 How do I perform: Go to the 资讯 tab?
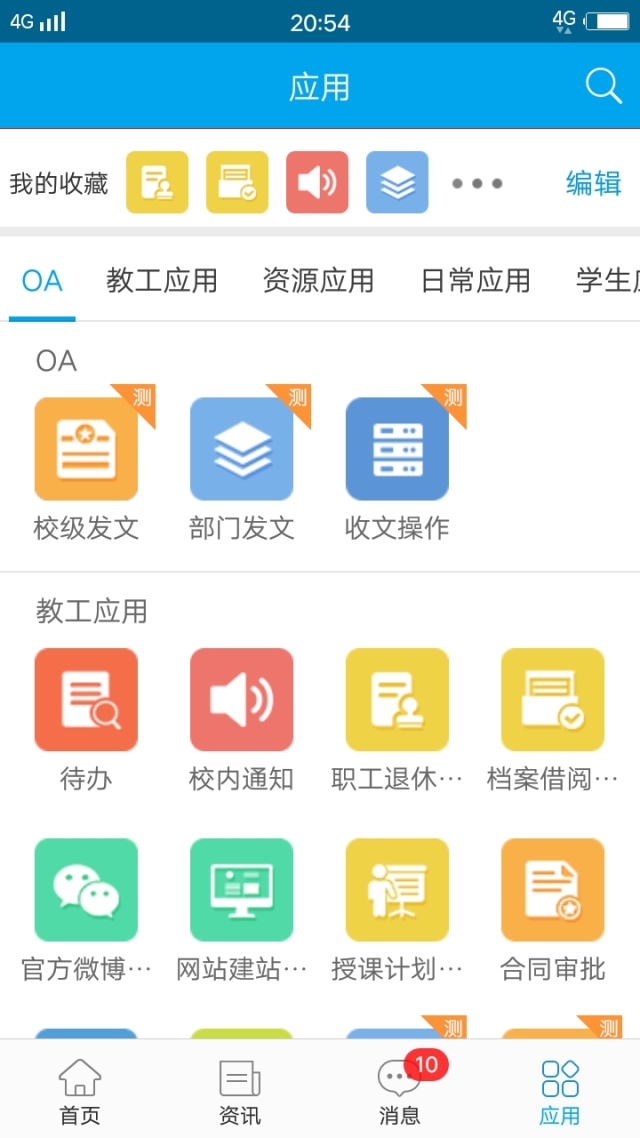point(240,1092)
